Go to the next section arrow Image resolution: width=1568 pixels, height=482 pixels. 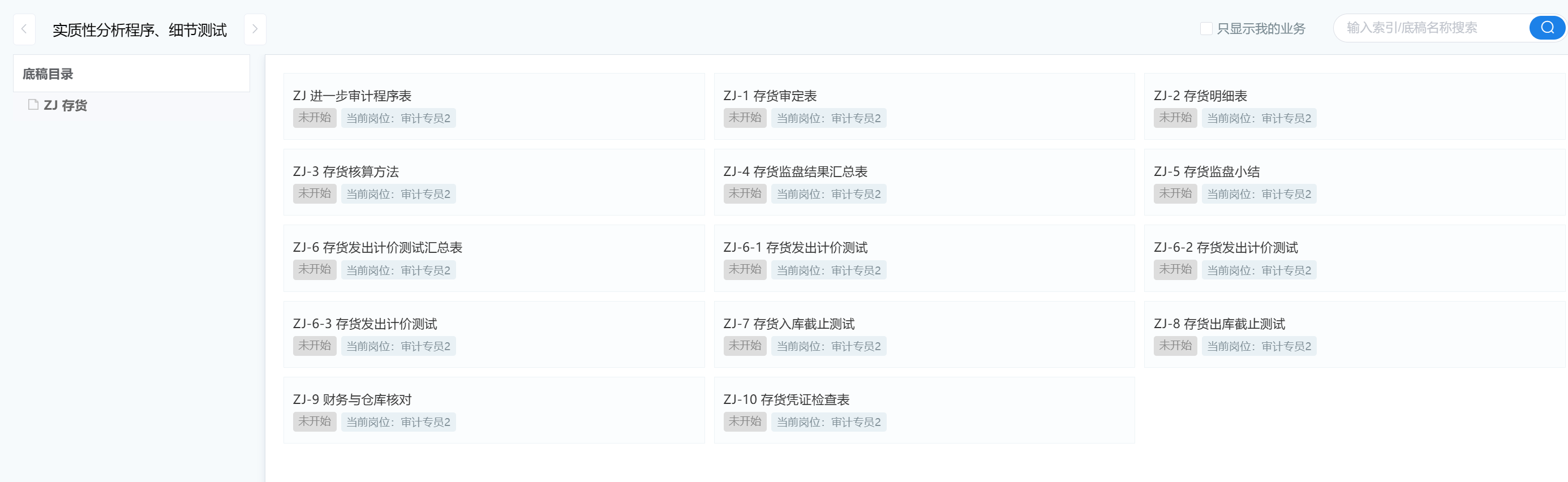tap(255, 29)
